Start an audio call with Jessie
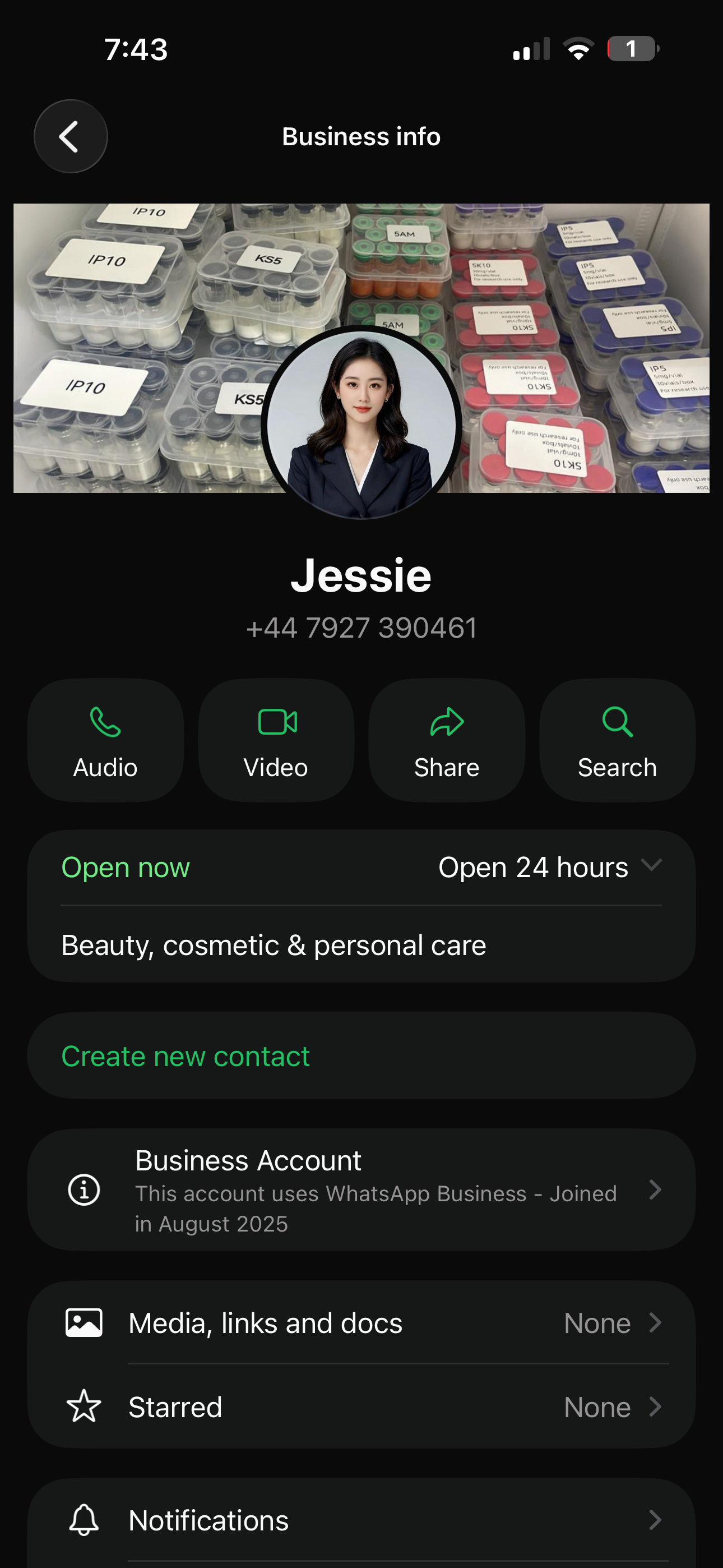Viewport: 723px width, 1568px height. coord(105,740)
